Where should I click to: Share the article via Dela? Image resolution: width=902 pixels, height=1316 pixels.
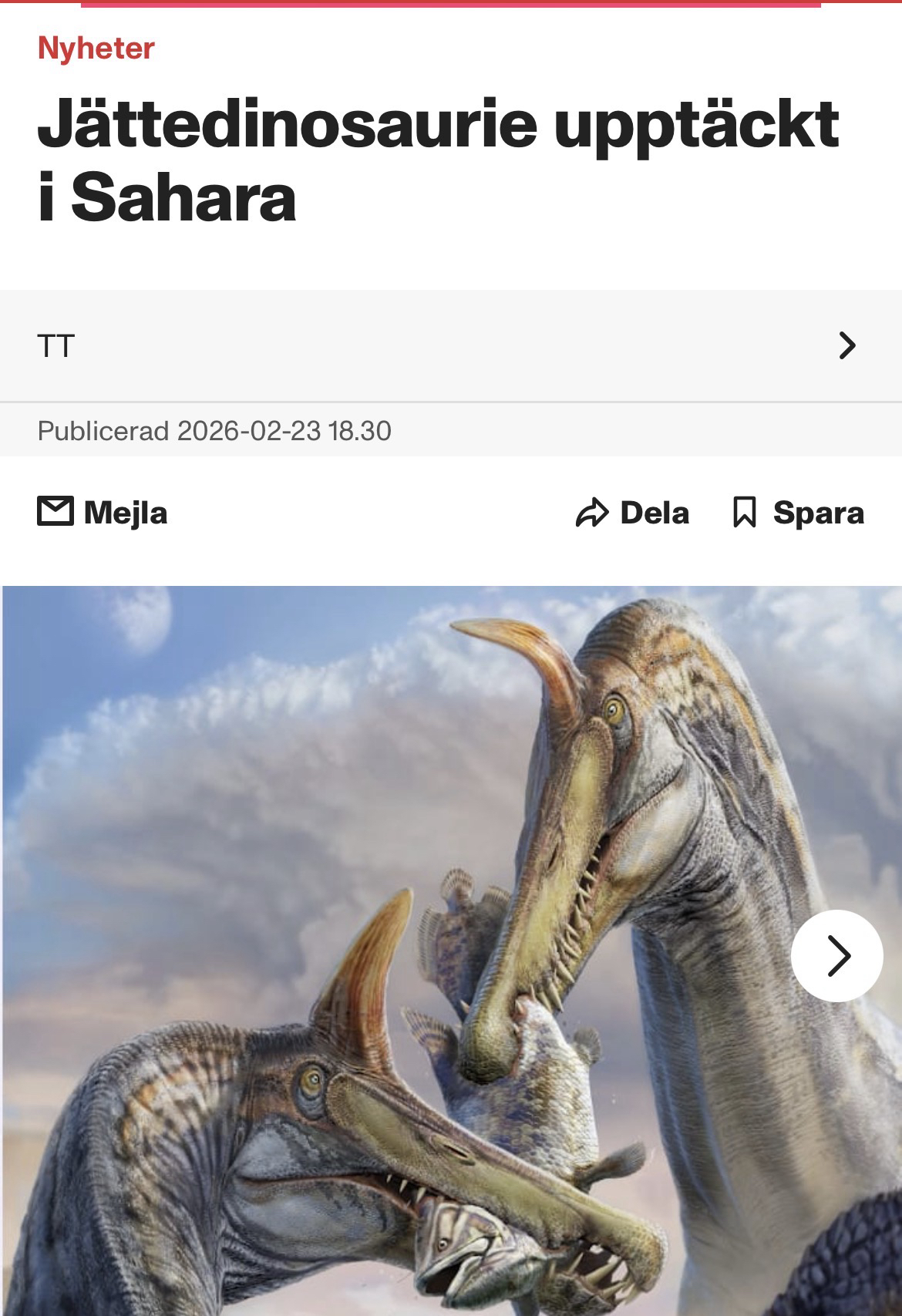(632, 513)
